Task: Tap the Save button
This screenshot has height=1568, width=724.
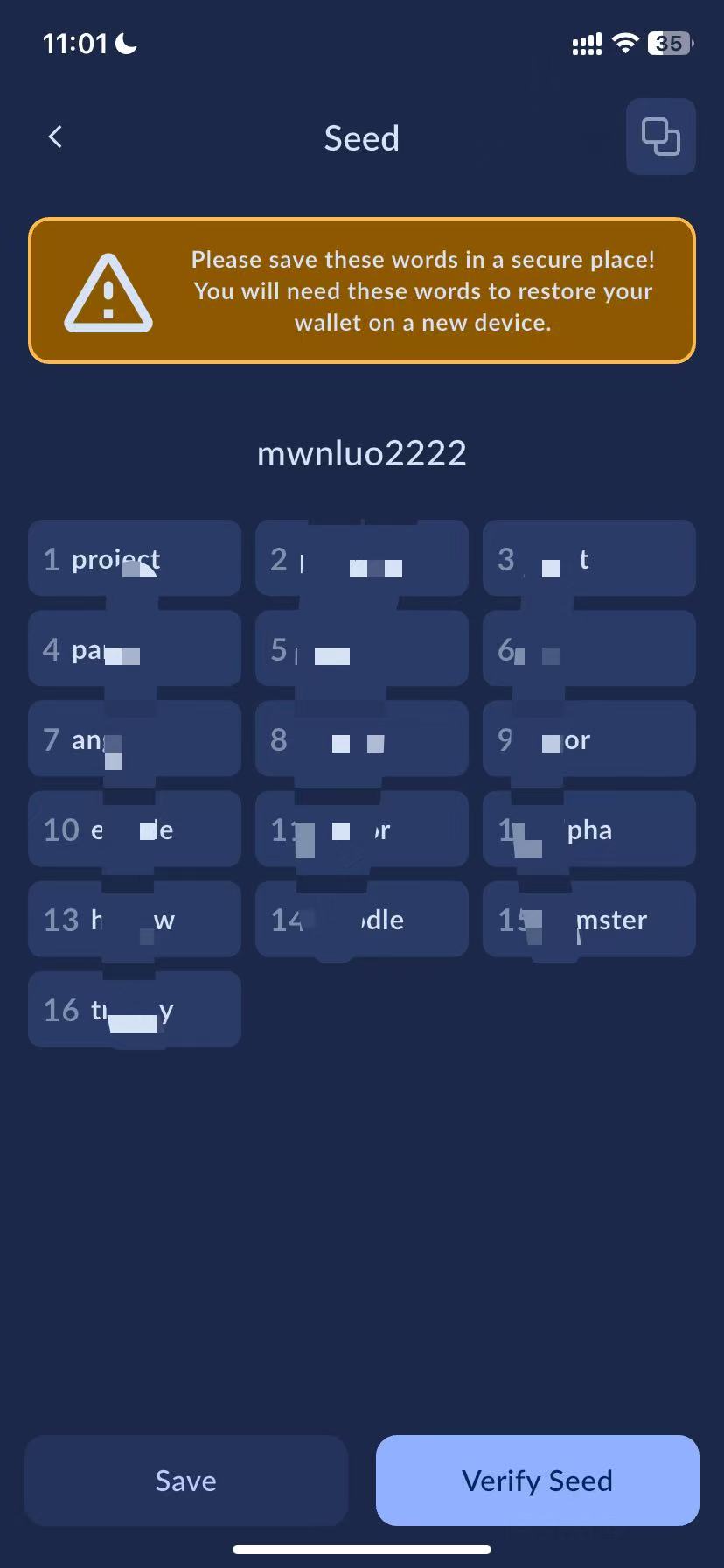Action: pyautogui.click(x=185, y=1480)
